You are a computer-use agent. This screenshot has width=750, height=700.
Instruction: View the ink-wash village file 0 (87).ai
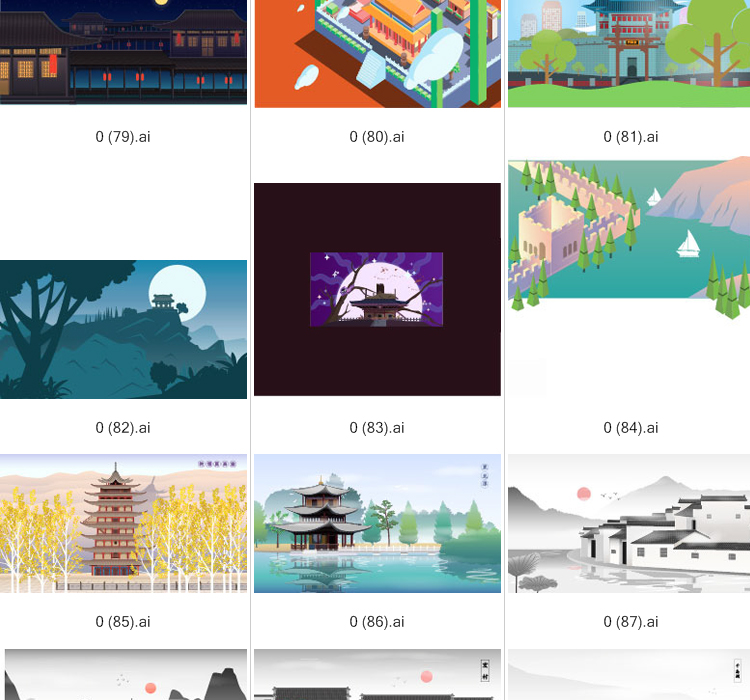(630, 523)
